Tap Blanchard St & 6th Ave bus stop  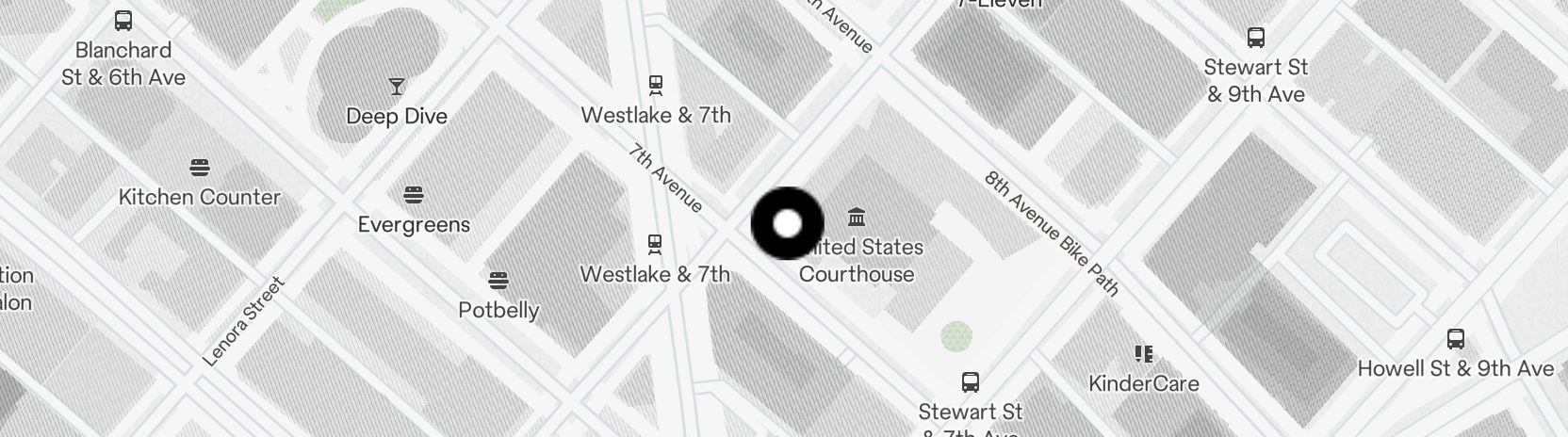(x=123, y=21)
